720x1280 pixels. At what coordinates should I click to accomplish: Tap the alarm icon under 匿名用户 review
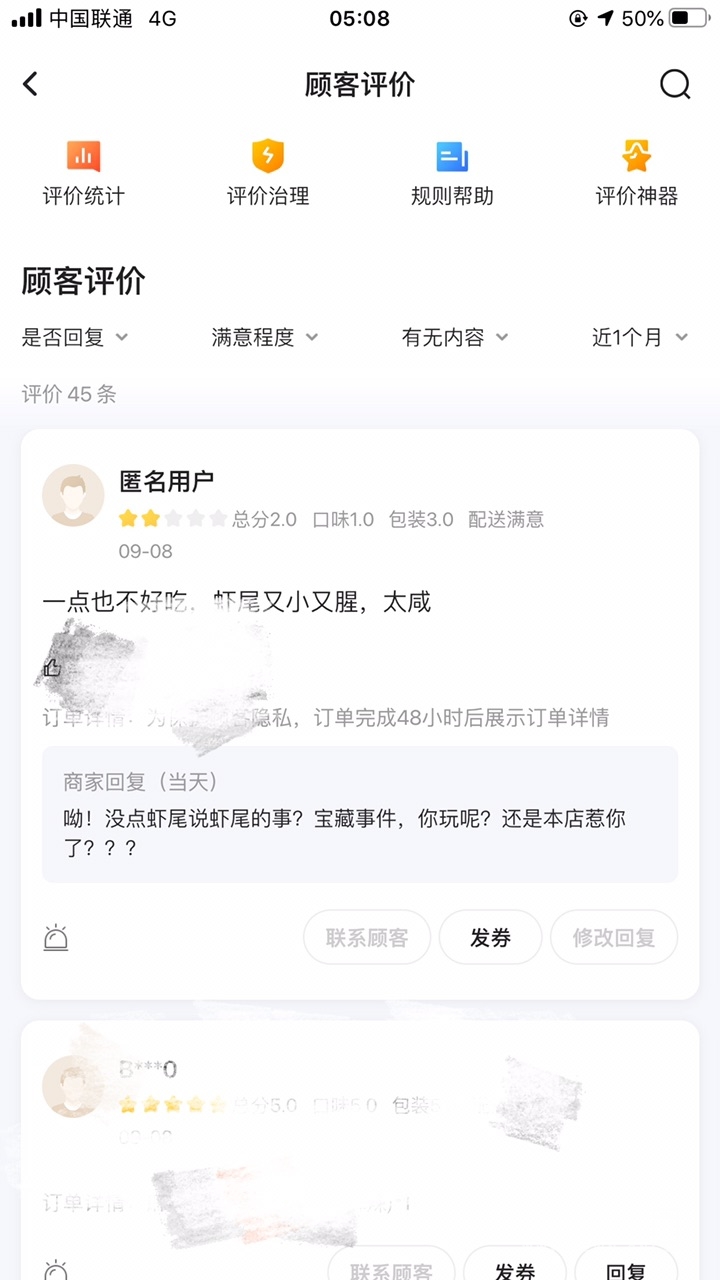tap(56, 937)
